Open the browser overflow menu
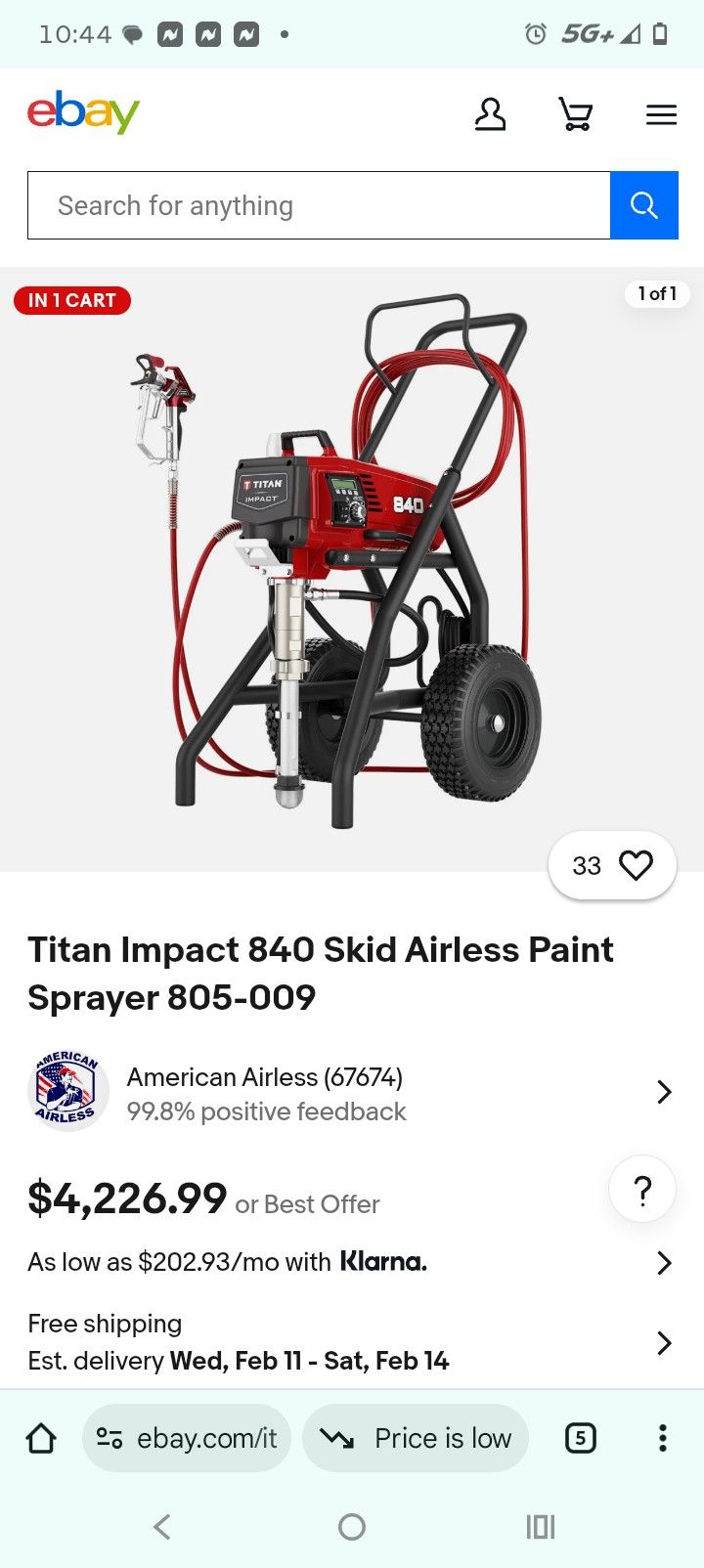This screenshot has height=1568, width=704. [663, 1438]
